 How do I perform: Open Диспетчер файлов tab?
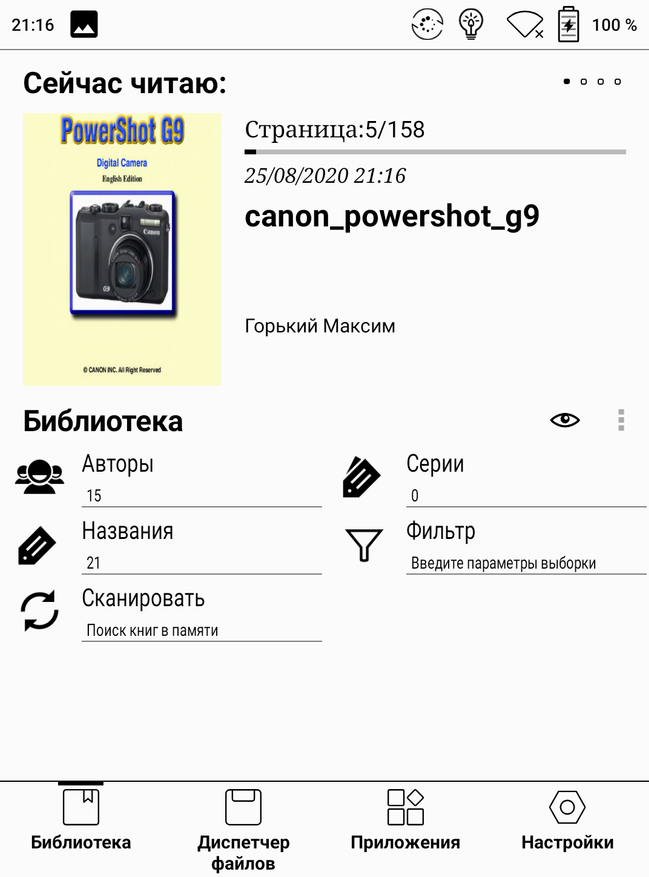(x=243, y=828)
